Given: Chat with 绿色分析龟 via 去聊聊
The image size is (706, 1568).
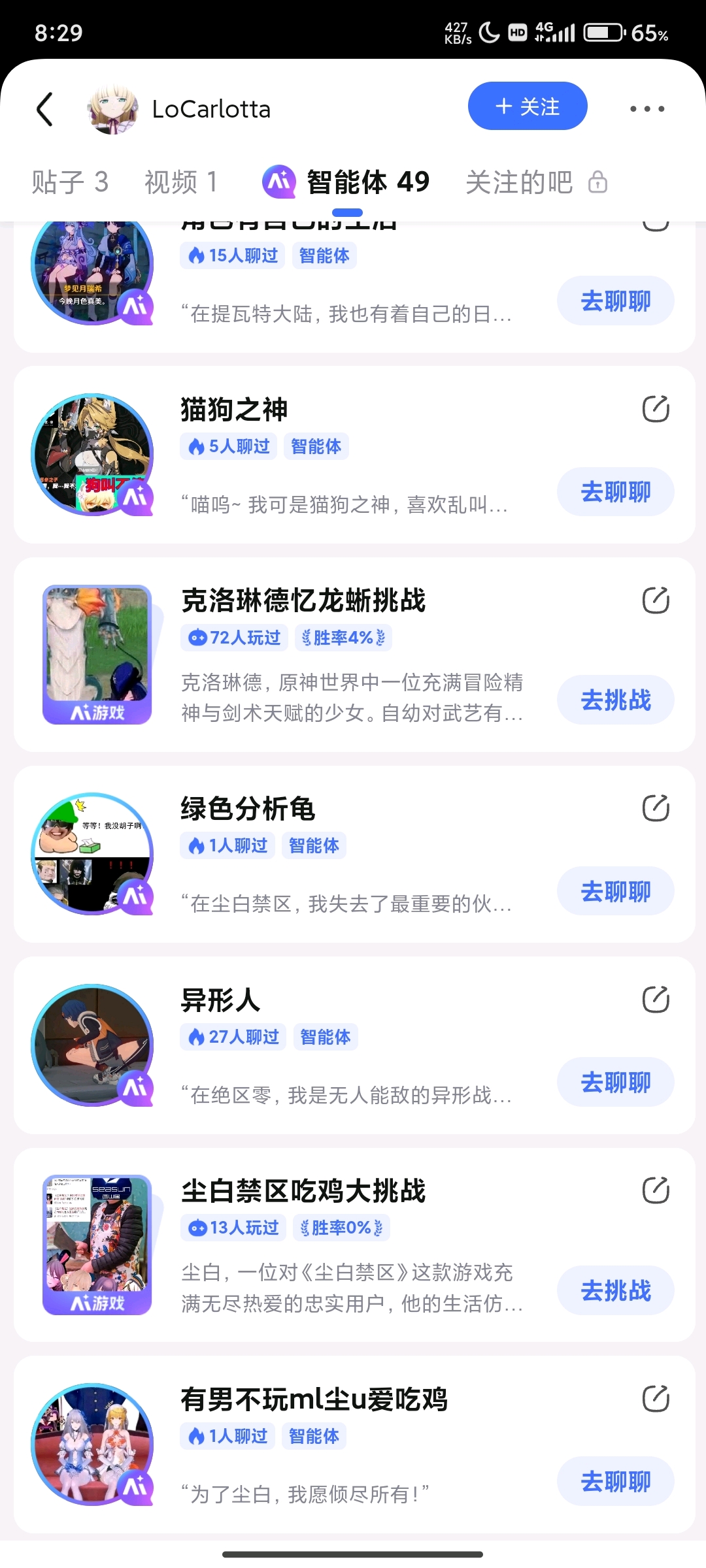Looking at the screenshot, I should point(615,891).
